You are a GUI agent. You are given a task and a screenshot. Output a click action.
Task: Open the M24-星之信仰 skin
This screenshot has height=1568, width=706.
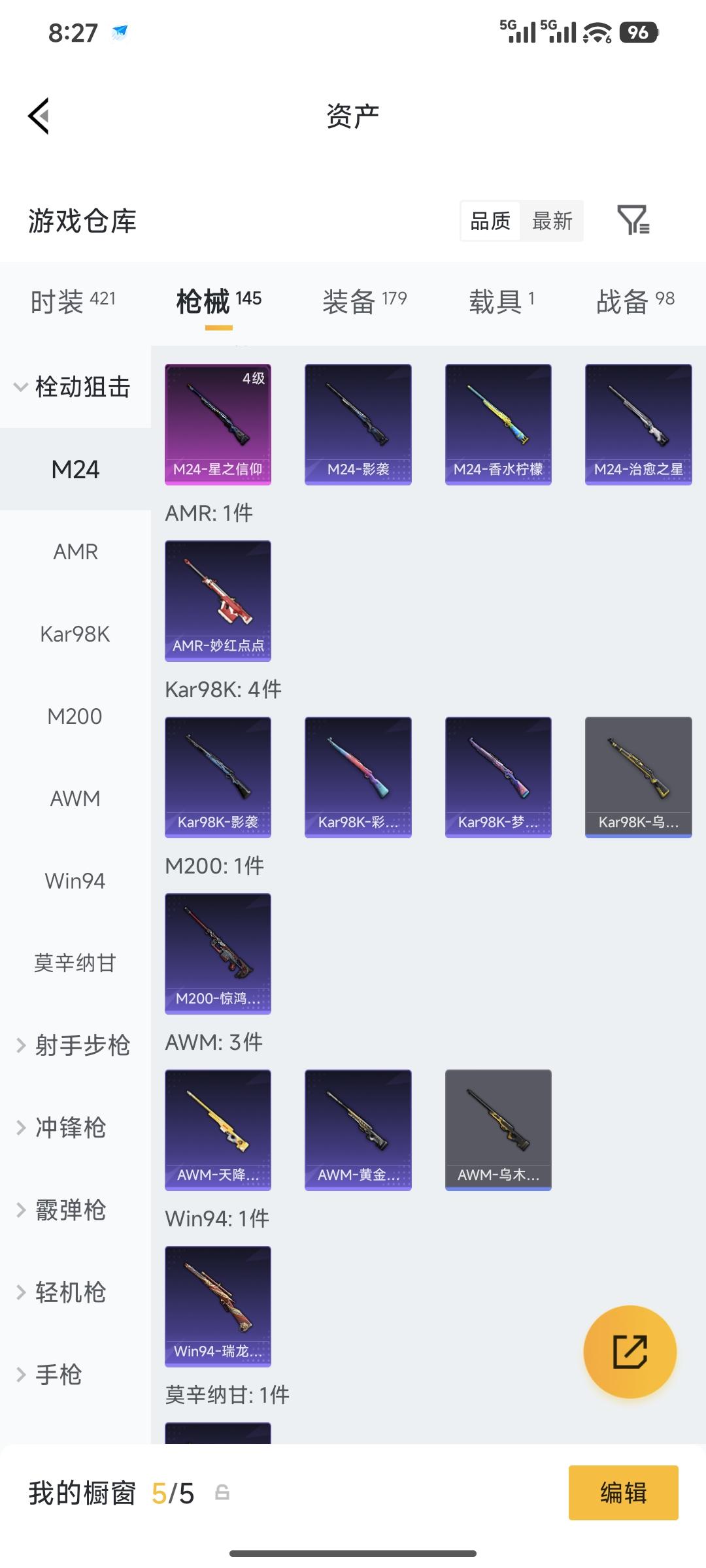pos(218,424)
